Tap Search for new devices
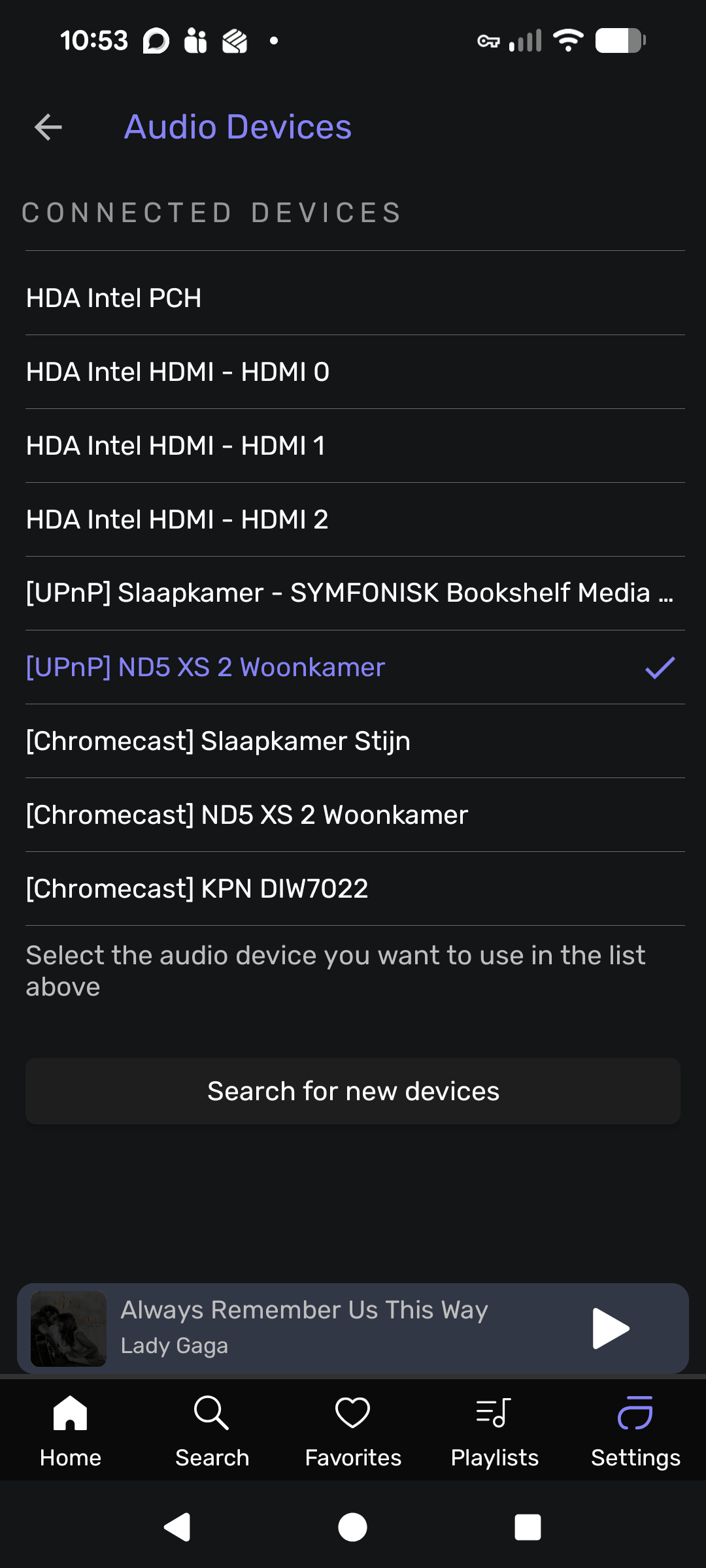 click(353, 1091)
